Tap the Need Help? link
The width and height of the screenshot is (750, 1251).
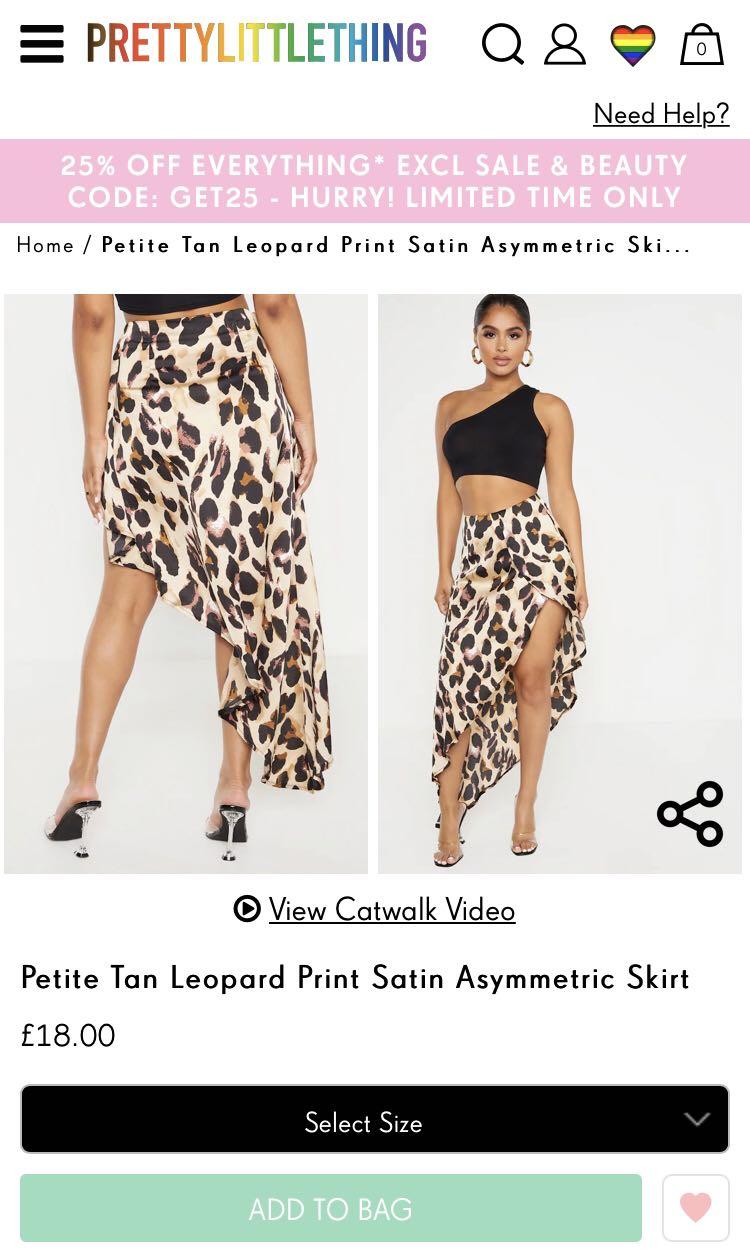[x=661, y=114]
